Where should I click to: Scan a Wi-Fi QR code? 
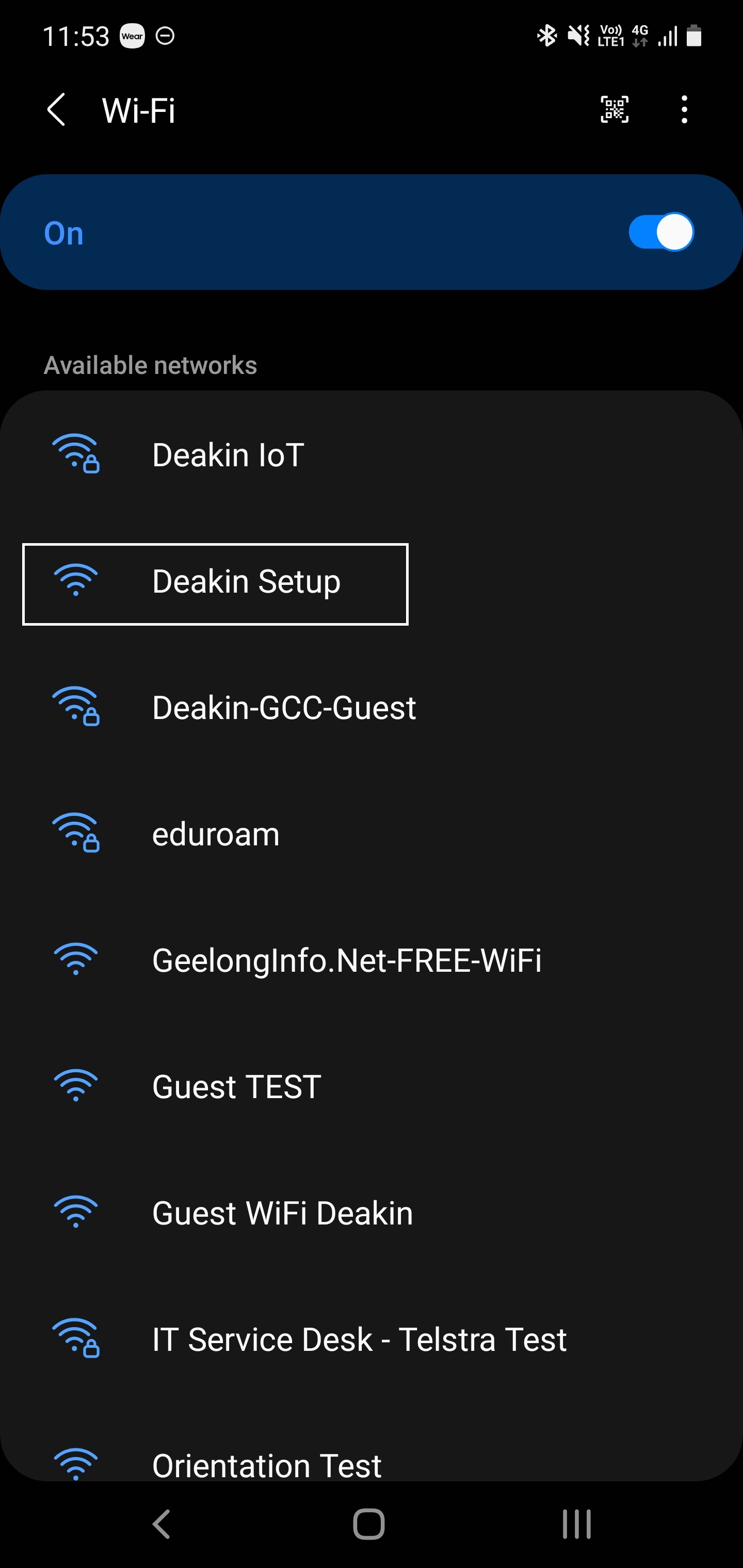coord(614,109)
